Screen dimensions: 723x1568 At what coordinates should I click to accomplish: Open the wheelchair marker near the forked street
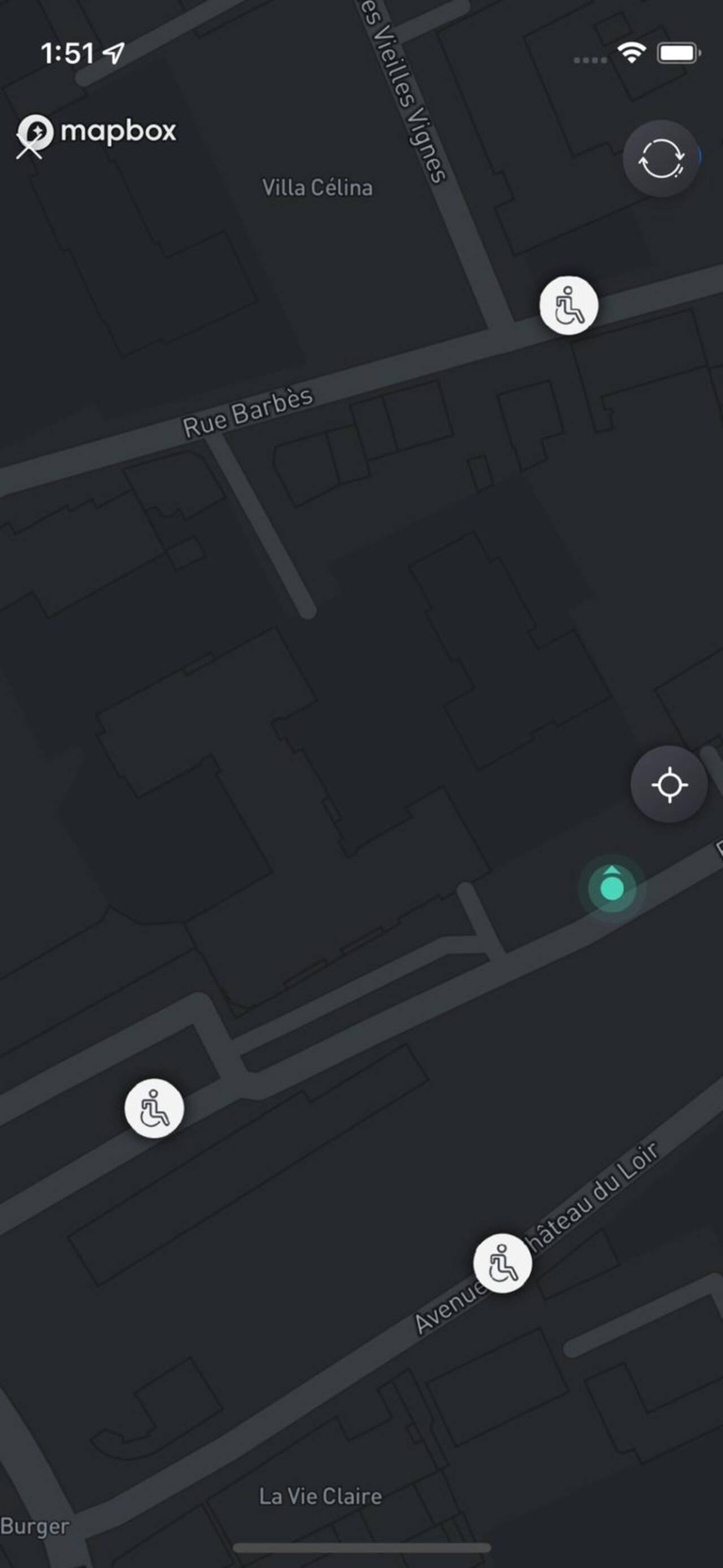pos(154,1108)
